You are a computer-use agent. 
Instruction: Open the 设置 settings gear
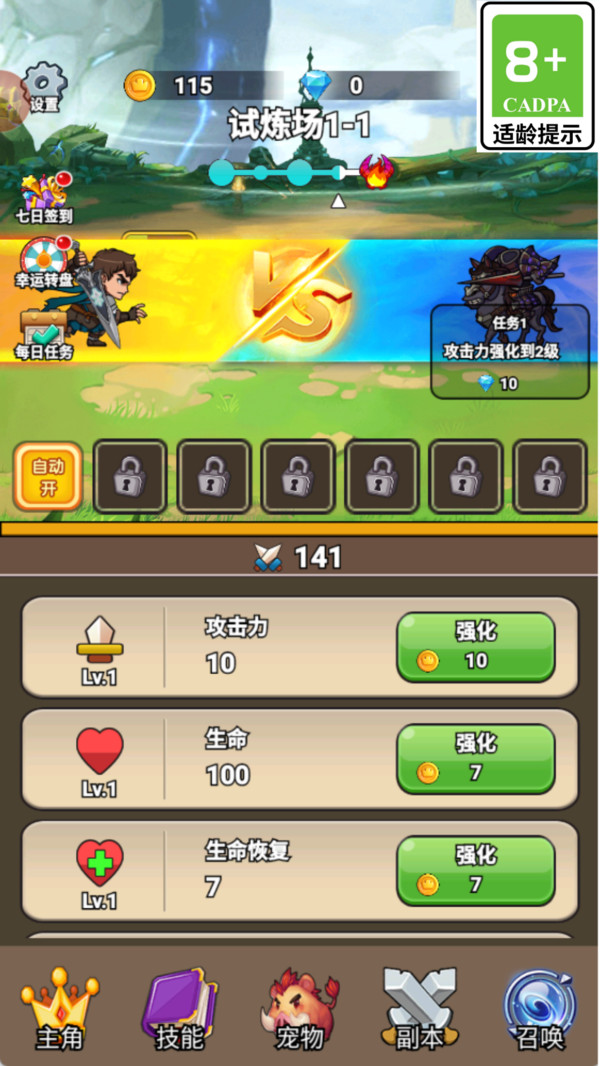(x=44, y=88)
